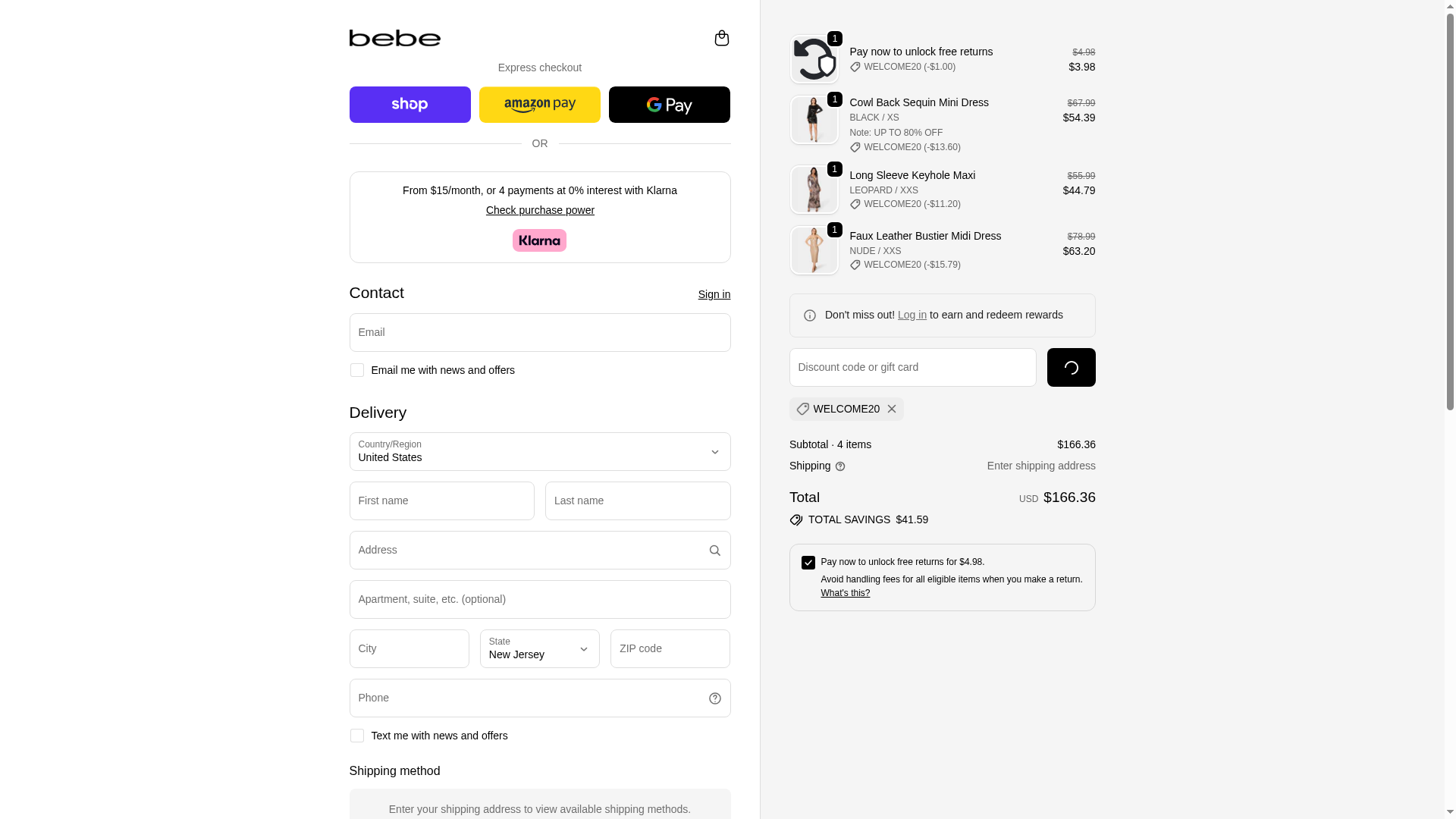Image resolution: width=1456 pixels, height=819 pixels.
Task: Check out with Google Pay
Action: point(669,105)
